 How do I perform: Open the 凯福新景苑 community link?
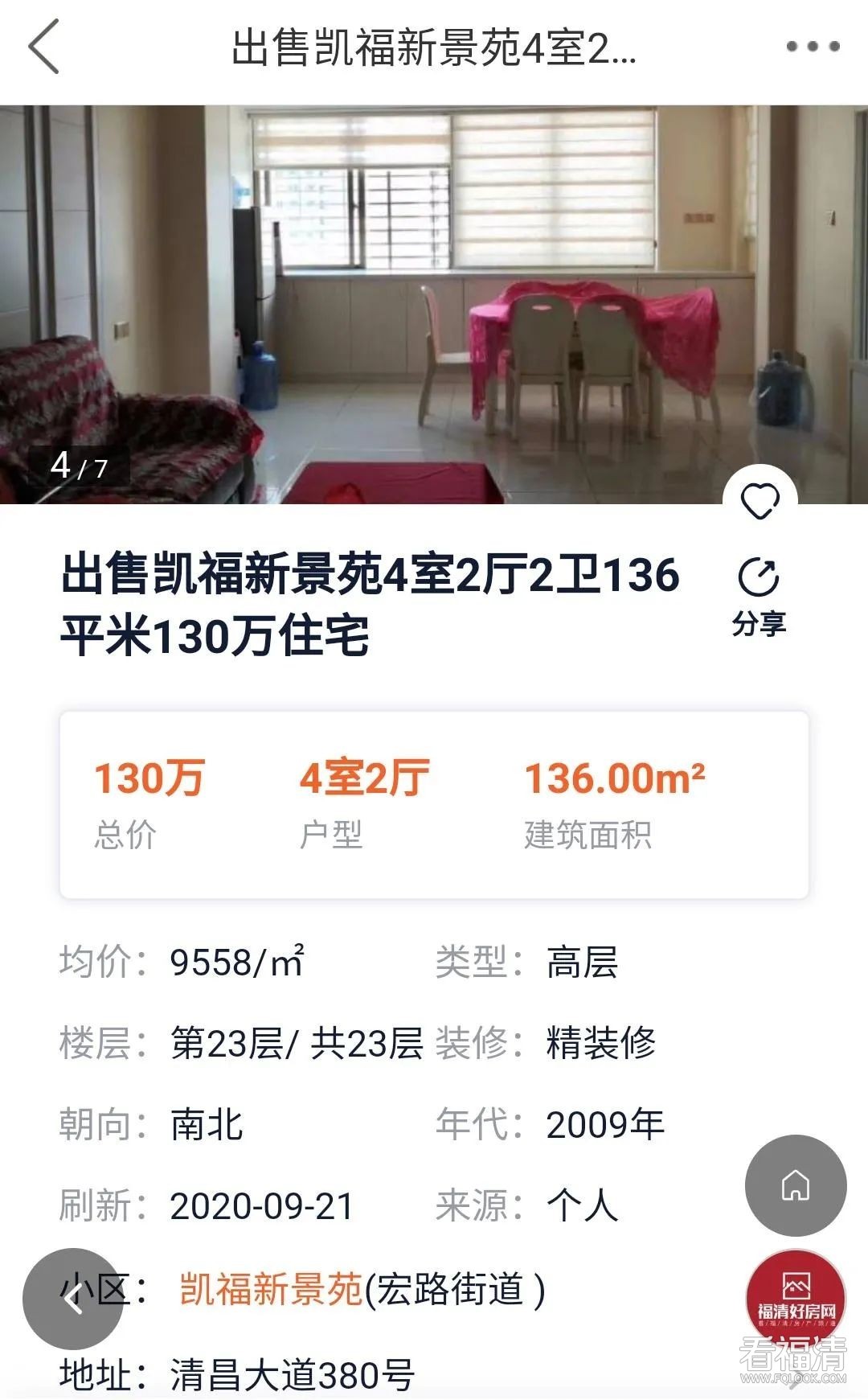(x=271, y=1290)
